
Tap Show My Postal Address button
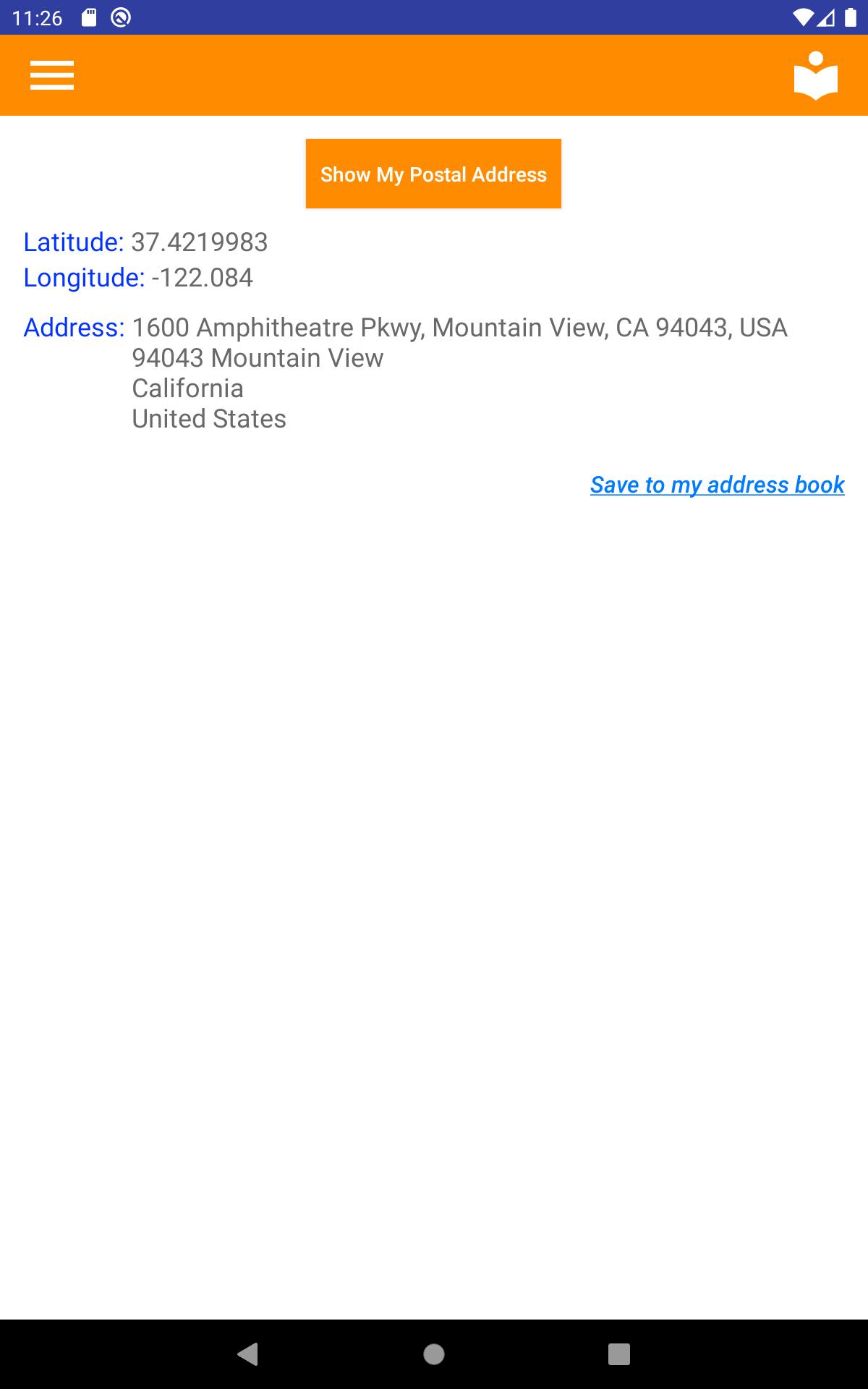point(433,174)
